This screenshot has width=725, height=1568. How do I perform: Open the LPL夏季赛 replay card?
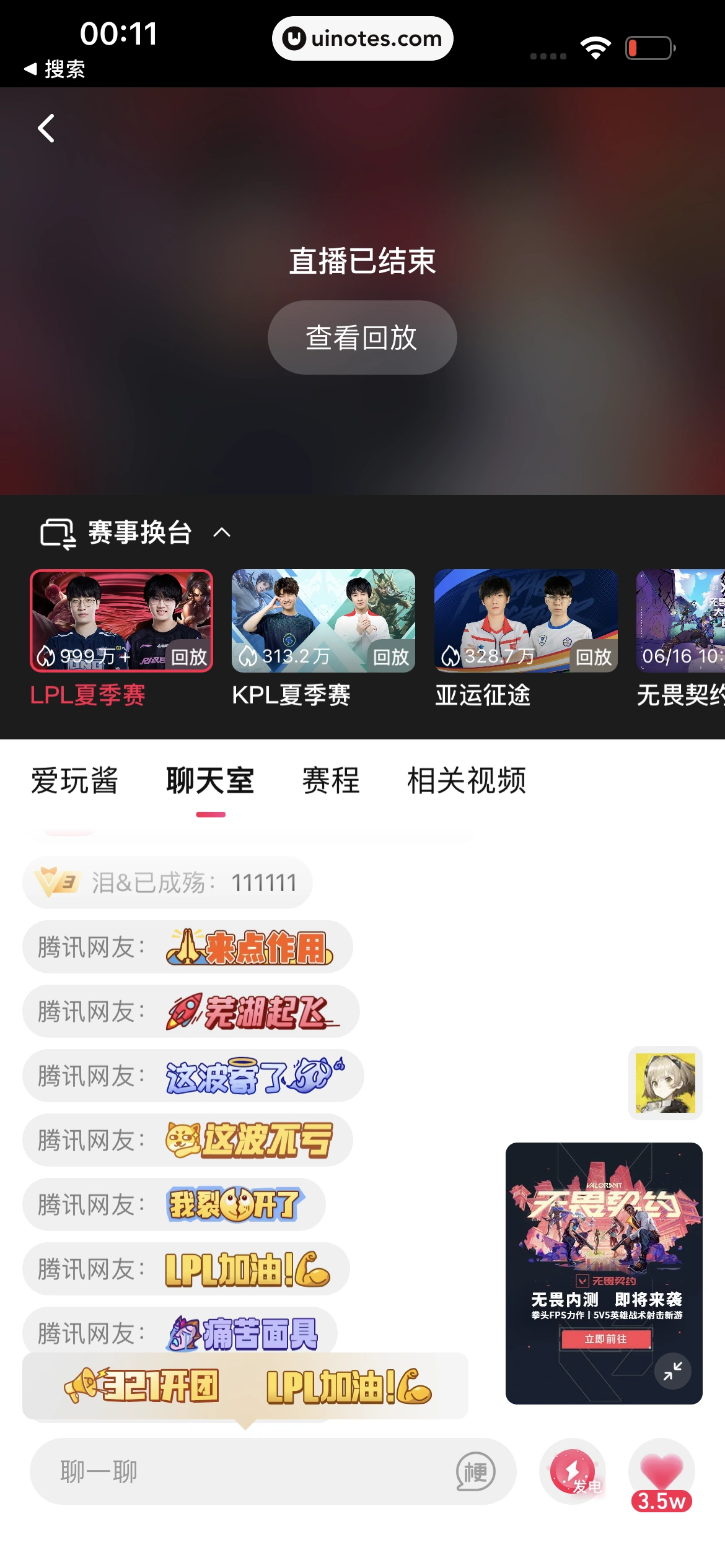[121, 621]
